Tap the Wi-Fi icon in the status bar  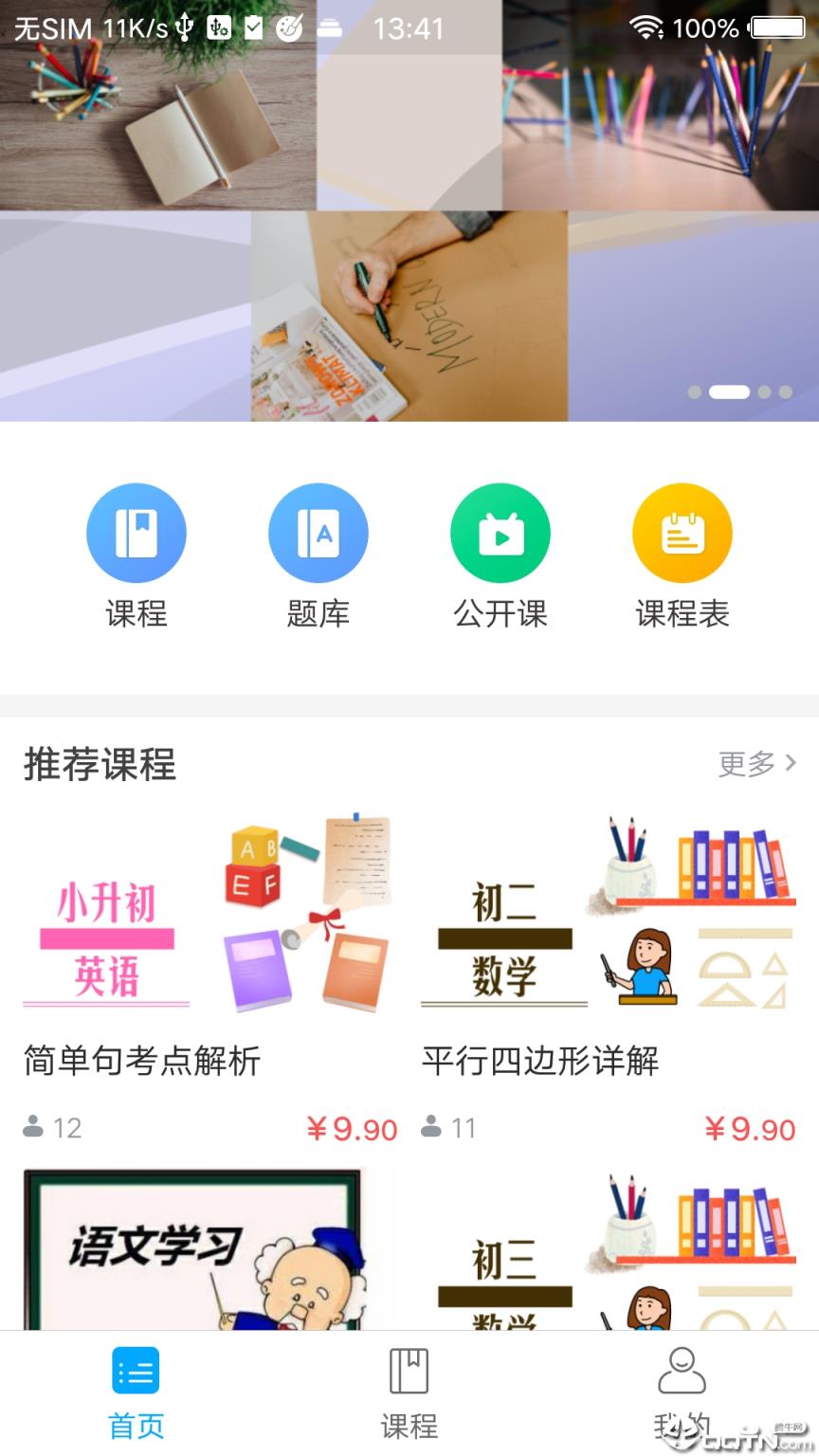click(646, 27)
